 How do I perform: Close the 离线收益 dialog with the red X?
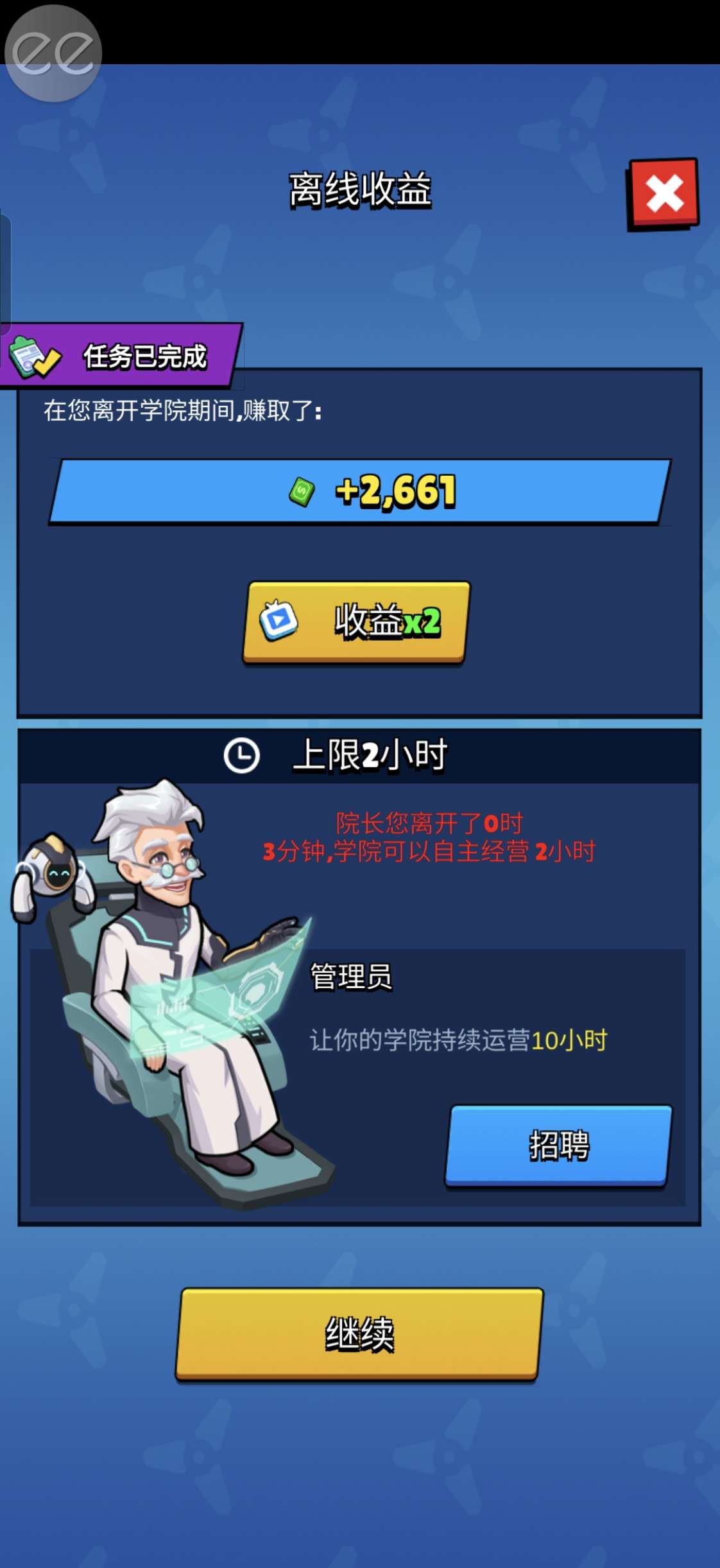[x=663, y=193]
